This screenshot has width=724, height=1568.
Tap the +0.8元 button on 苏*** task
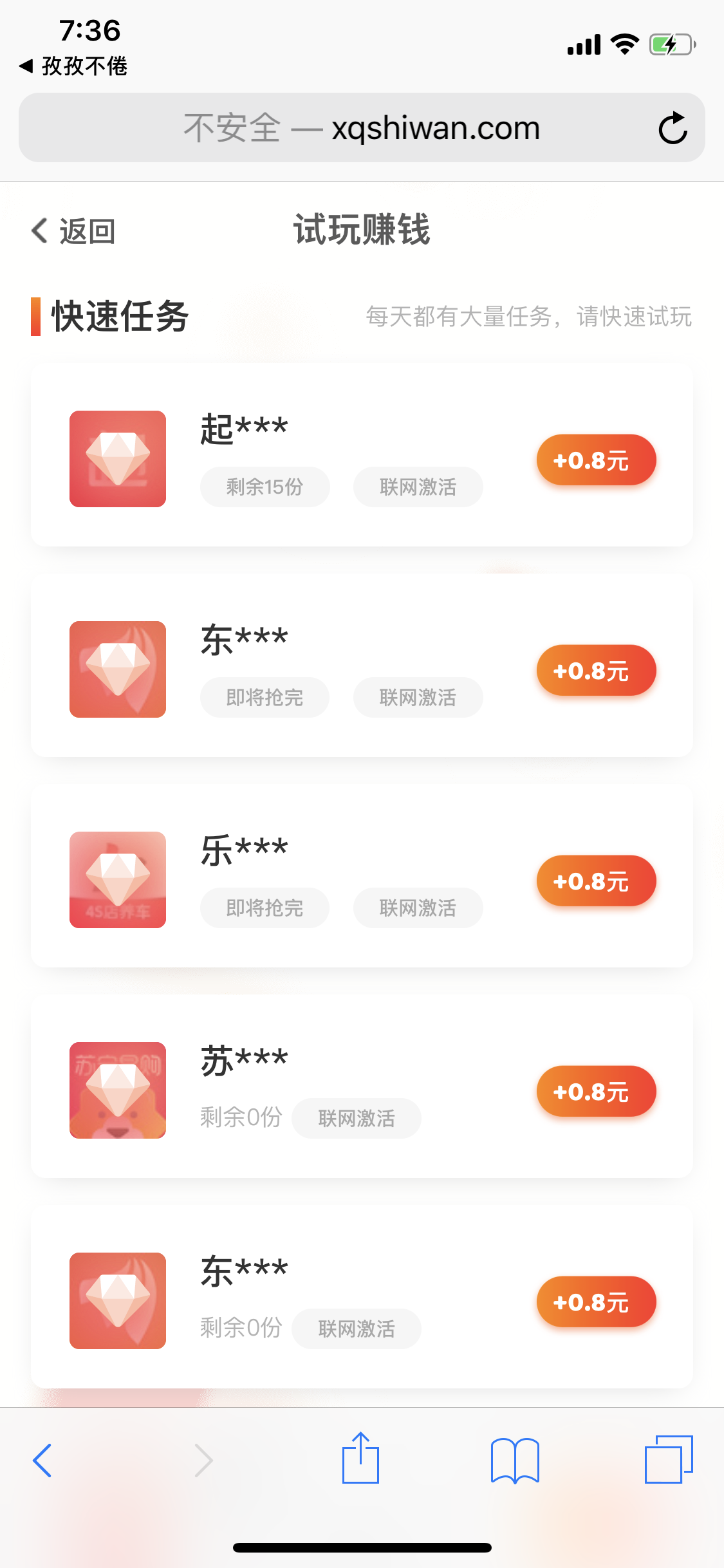click(594, 1091)
